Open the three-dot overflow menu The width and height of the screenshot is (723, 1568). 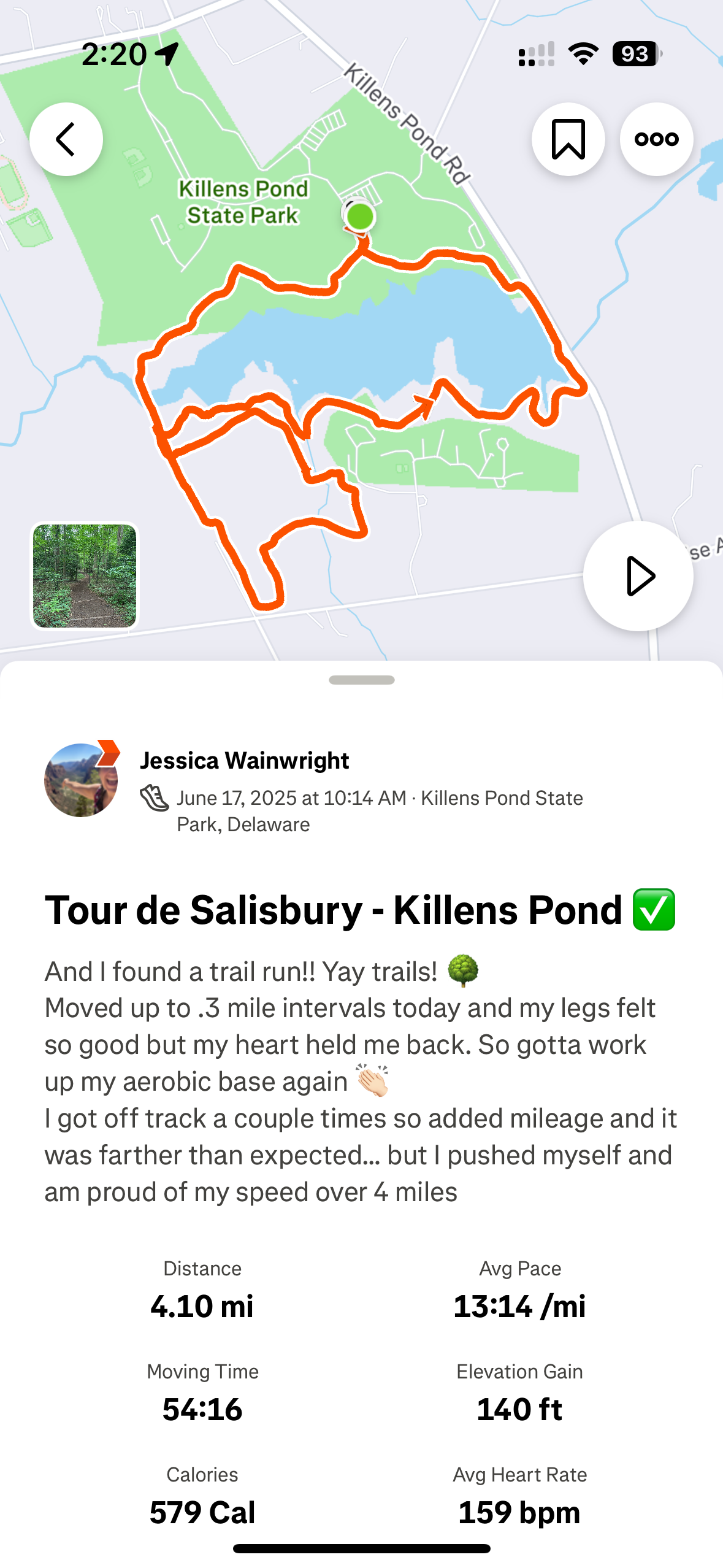[x=656, y=139]
